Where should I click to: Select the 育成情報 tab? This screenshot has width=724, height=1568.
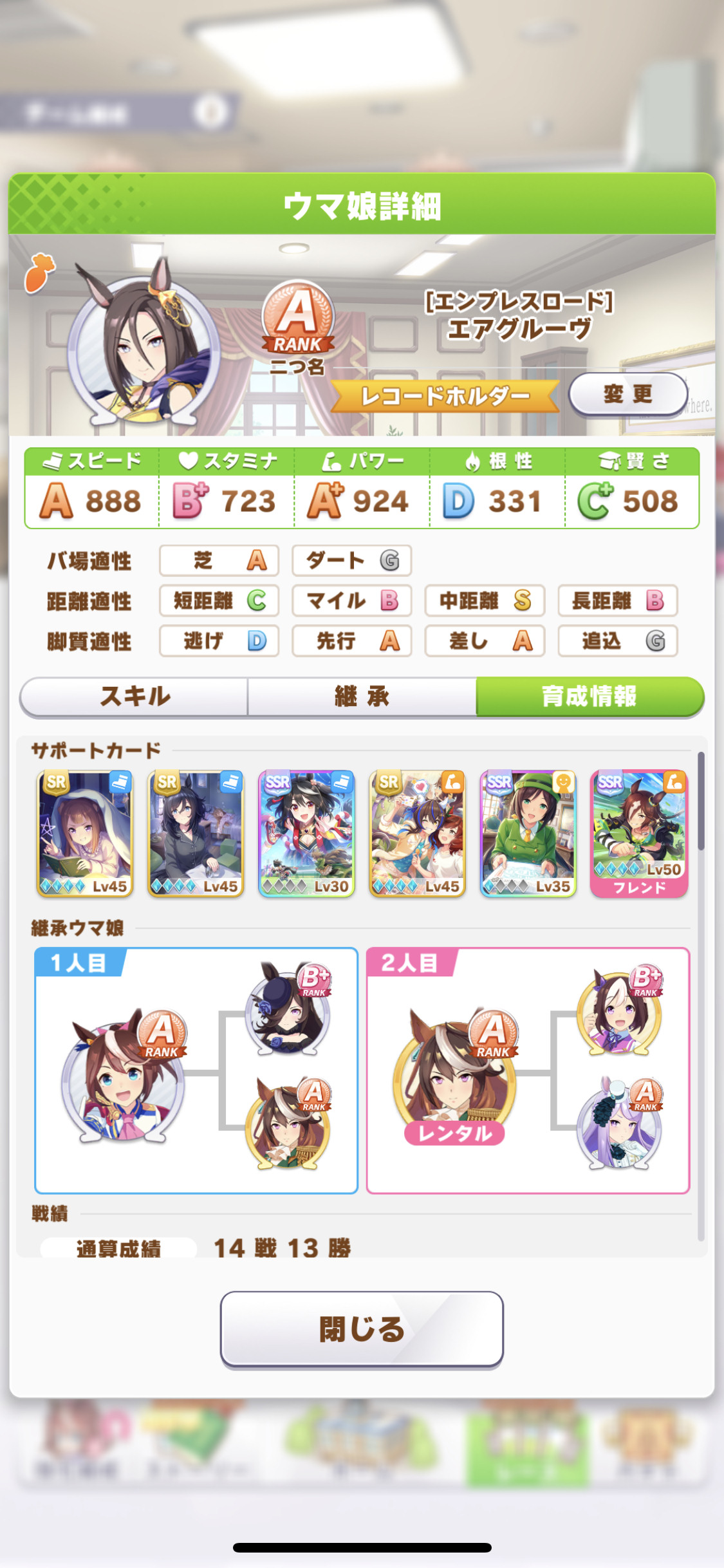click(x=589, y=696)
